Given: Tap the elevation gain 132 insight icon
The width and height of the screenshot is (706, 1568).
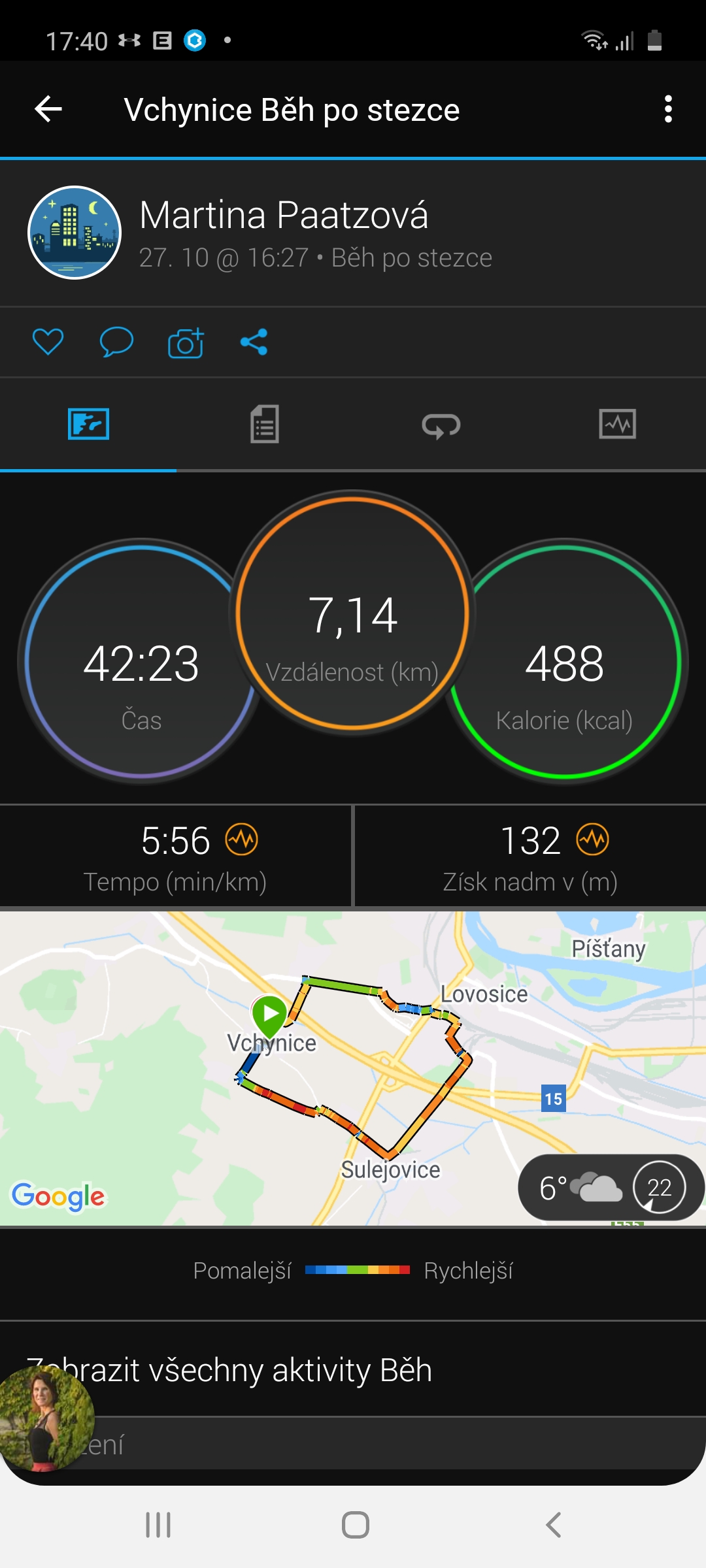Looking at the screenshot, I should [593, 840].
